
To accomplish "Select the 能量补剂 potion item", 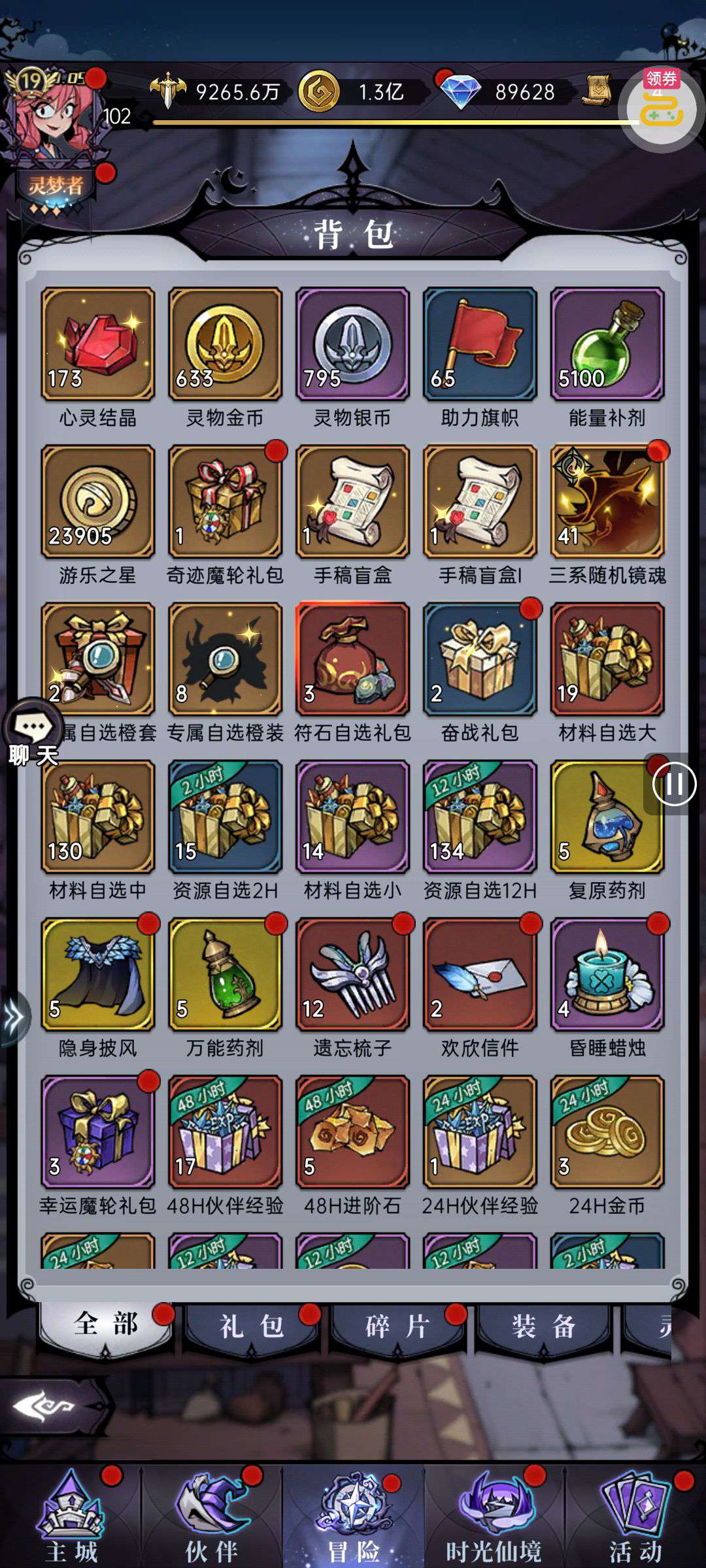I will pyautogui.click(x=607, y=344).
